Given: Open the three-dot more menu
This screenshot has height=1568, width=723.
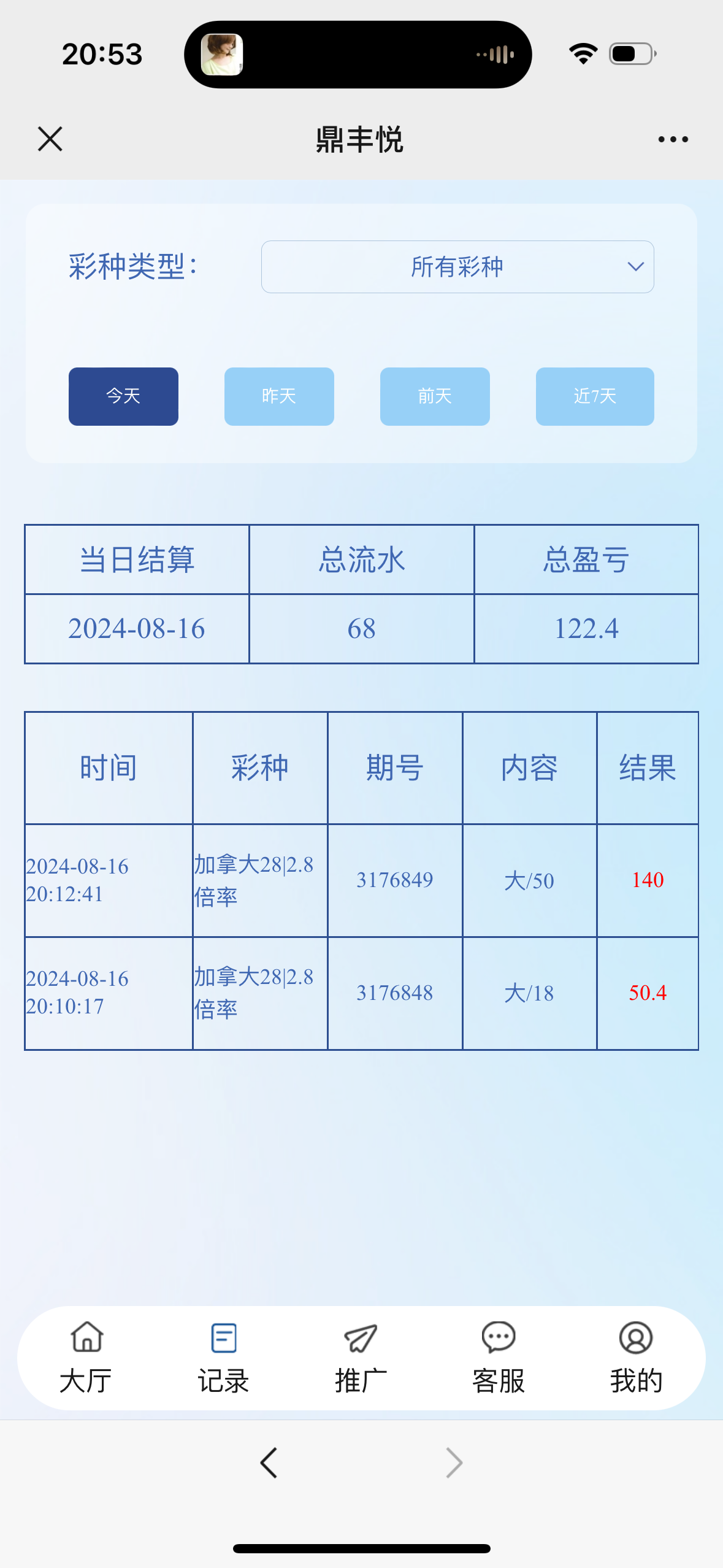Looking at the screenshot, I should click(x=673, y=139).
